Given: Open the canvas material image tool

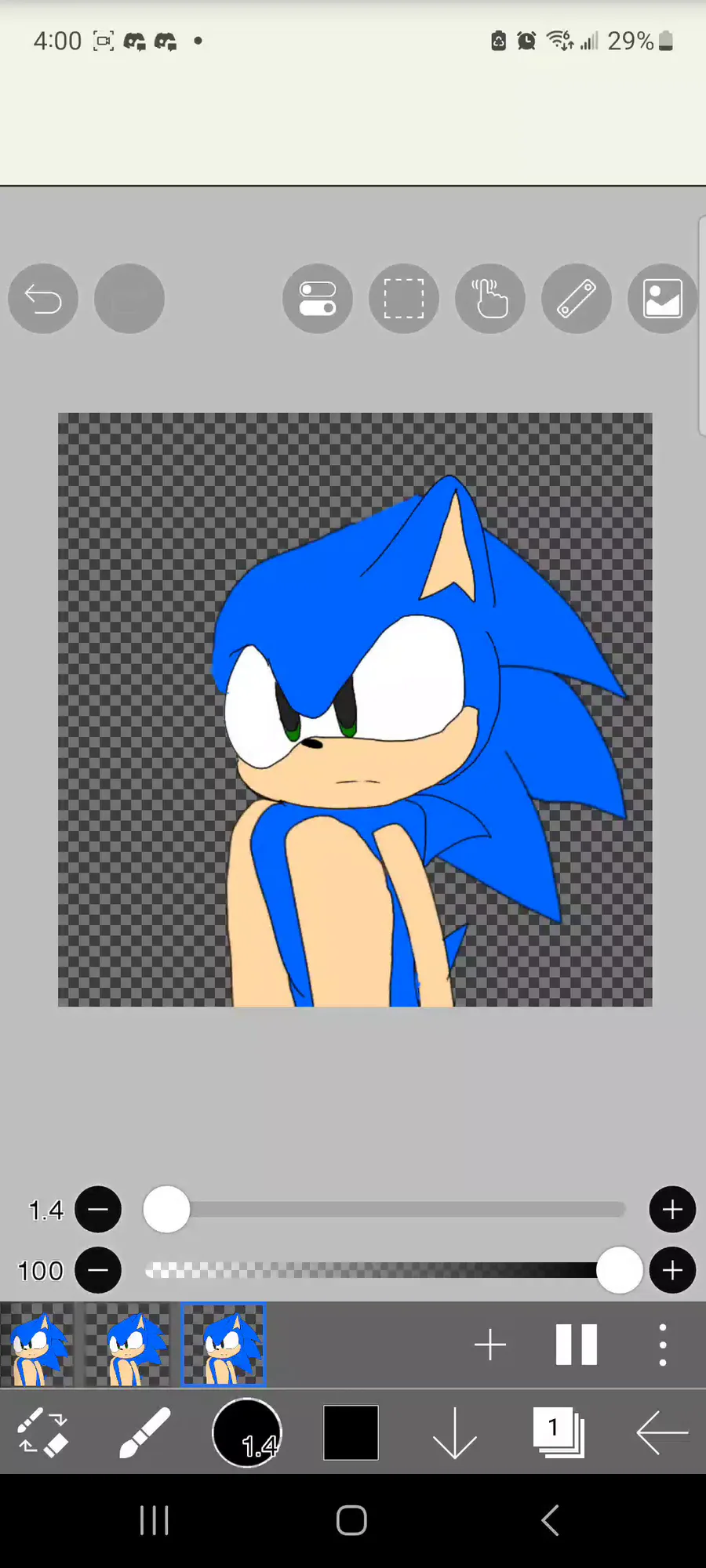Looking at the screenshot, I should coord(662,299).
